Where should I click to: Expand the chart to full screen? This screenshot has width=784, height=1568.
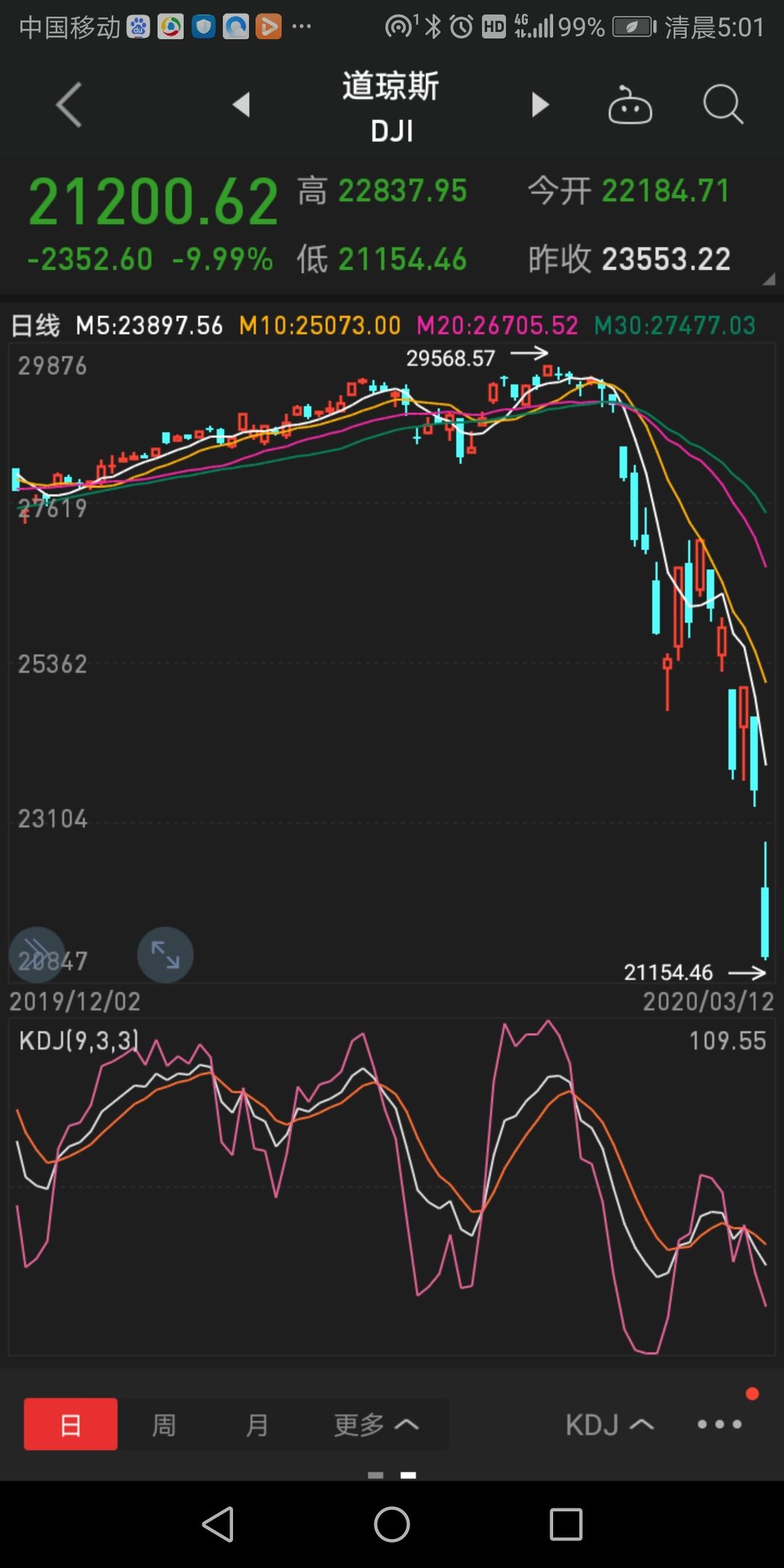(x=166, y=954)
